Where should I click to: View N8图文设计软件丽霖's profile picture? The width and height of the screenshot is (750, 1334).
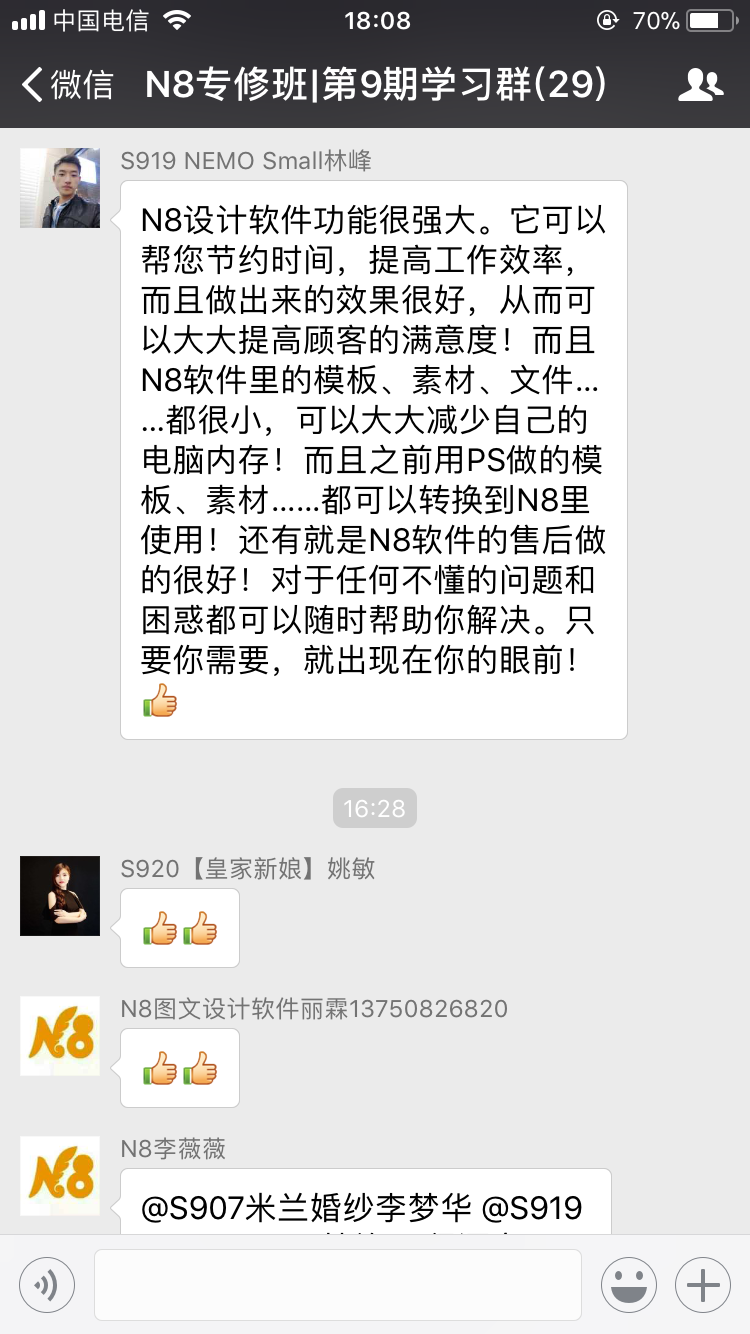[60, 1036]
